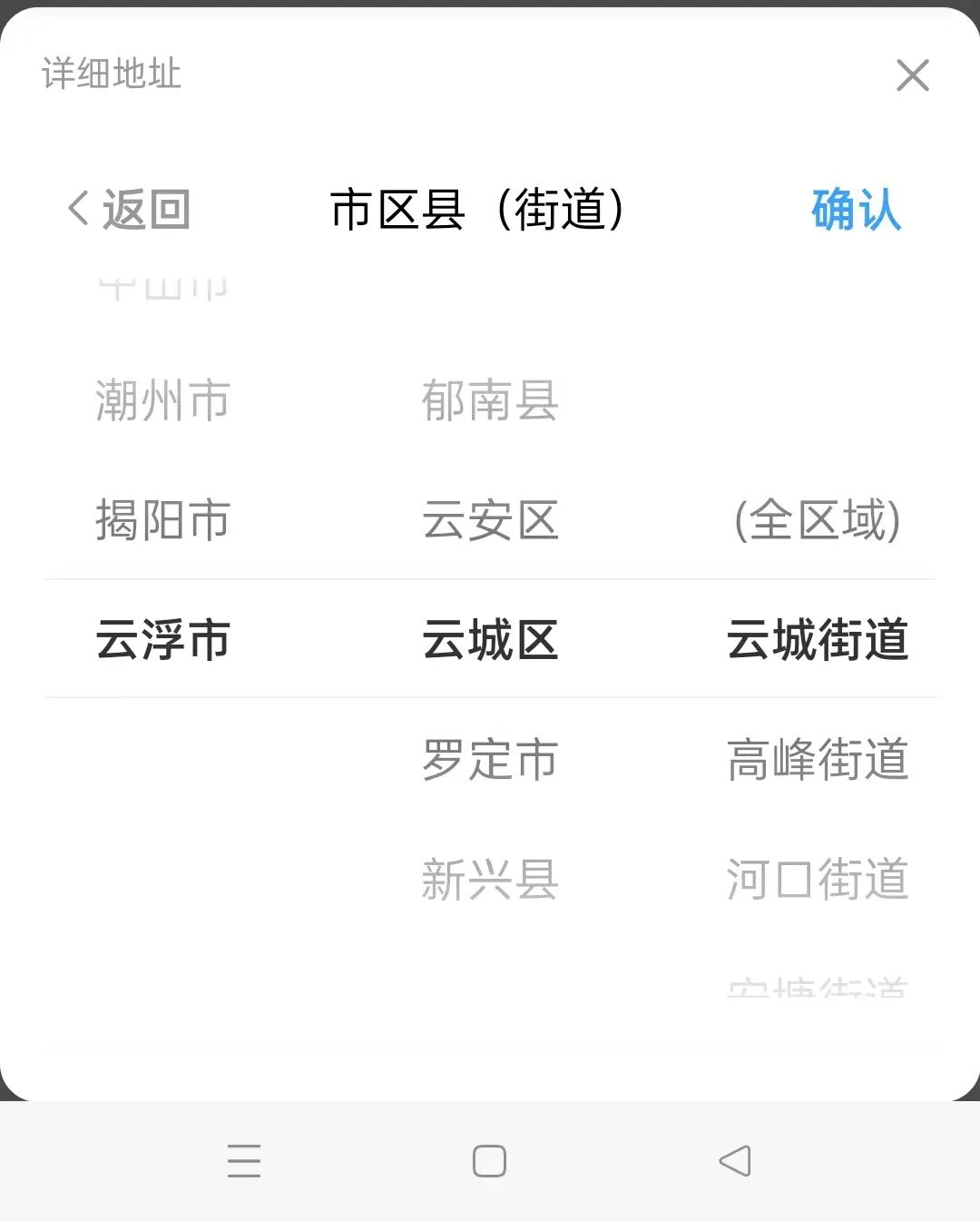Choose 罗定市 from the district list
980x1221 pixels.
click(490, 759)
